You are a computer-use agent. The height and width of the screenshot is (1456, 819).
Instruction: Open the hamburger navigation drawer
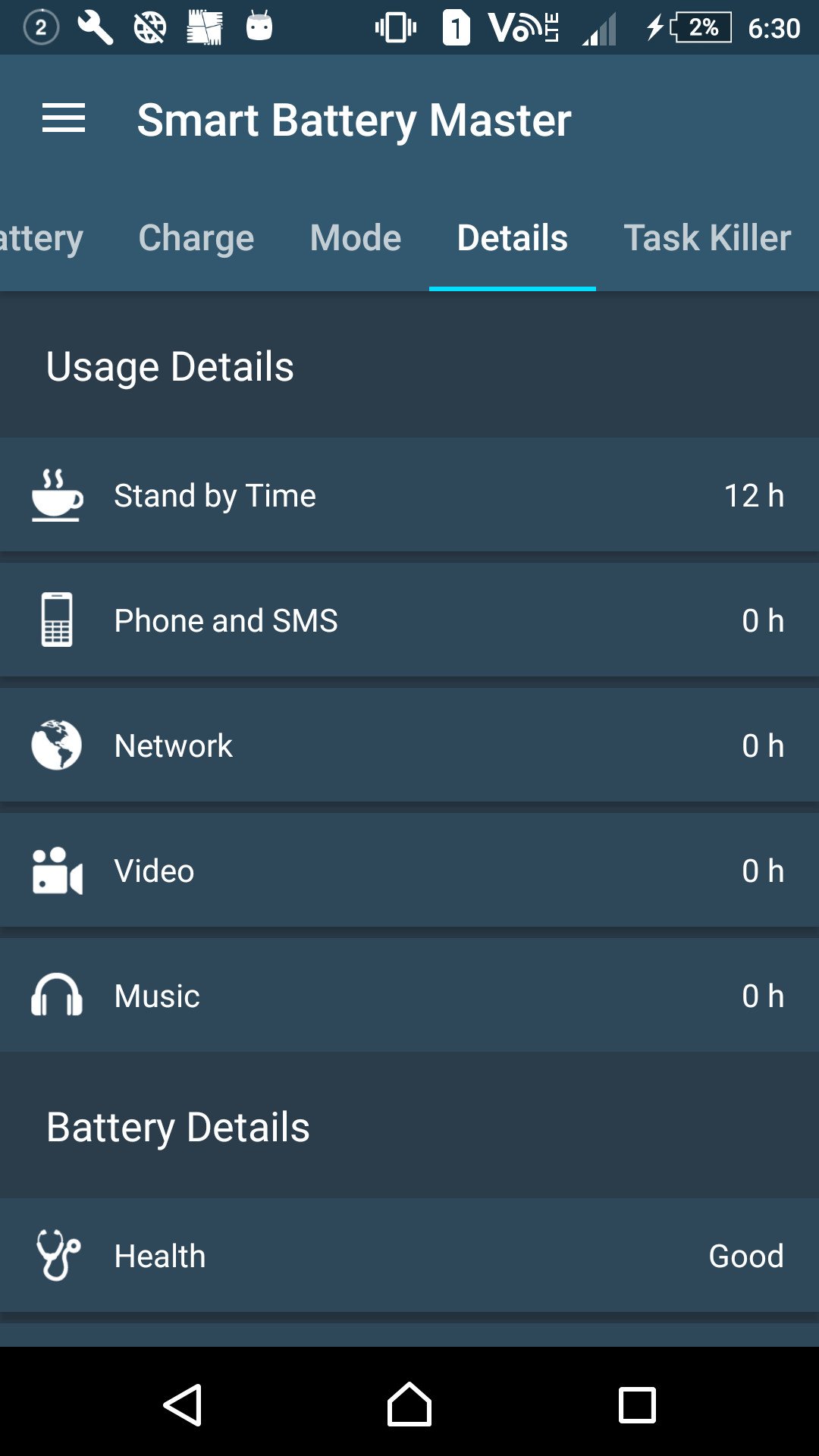pyautogui.click(x=64, y=119)
